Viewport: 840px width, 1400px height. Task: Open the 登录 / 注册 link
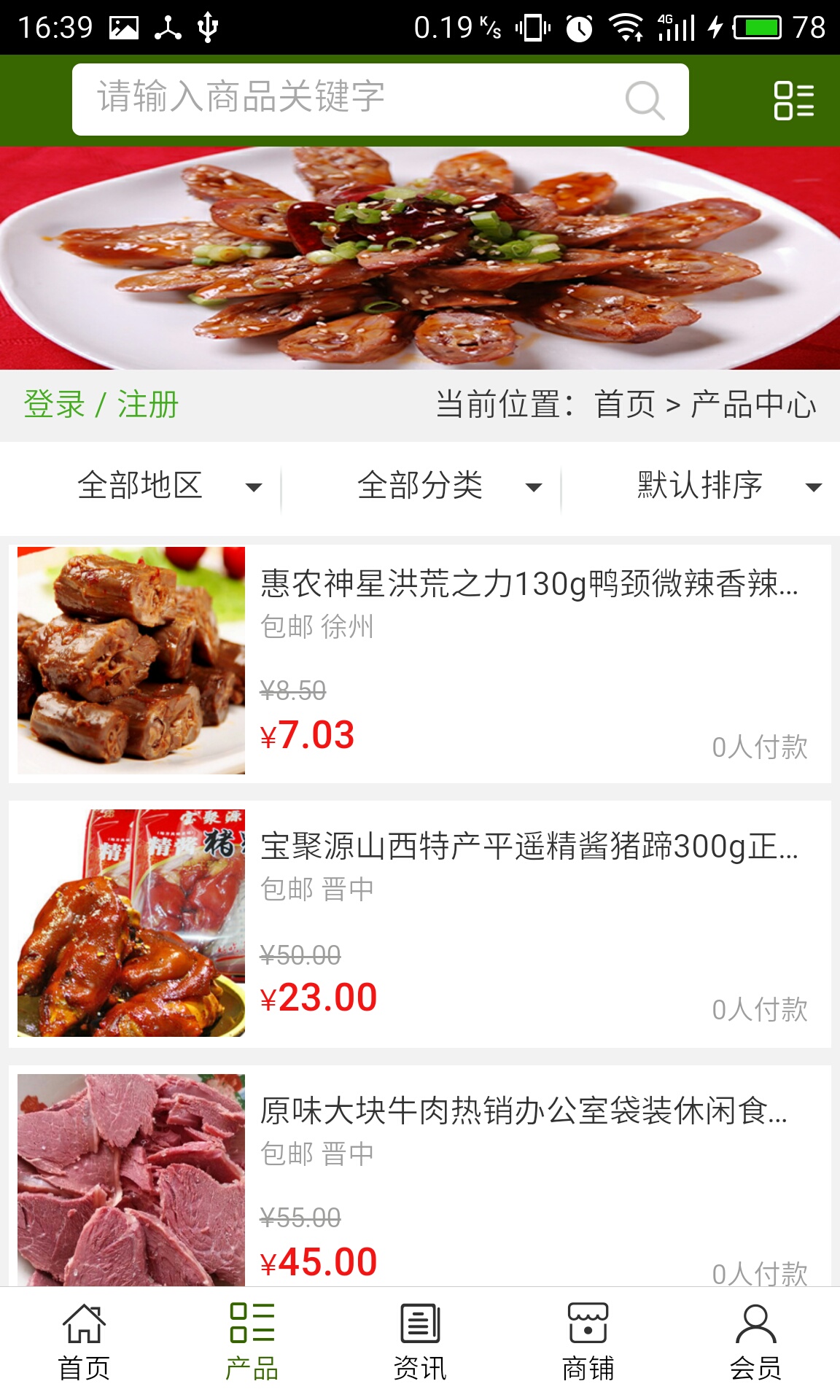(101, 405)
